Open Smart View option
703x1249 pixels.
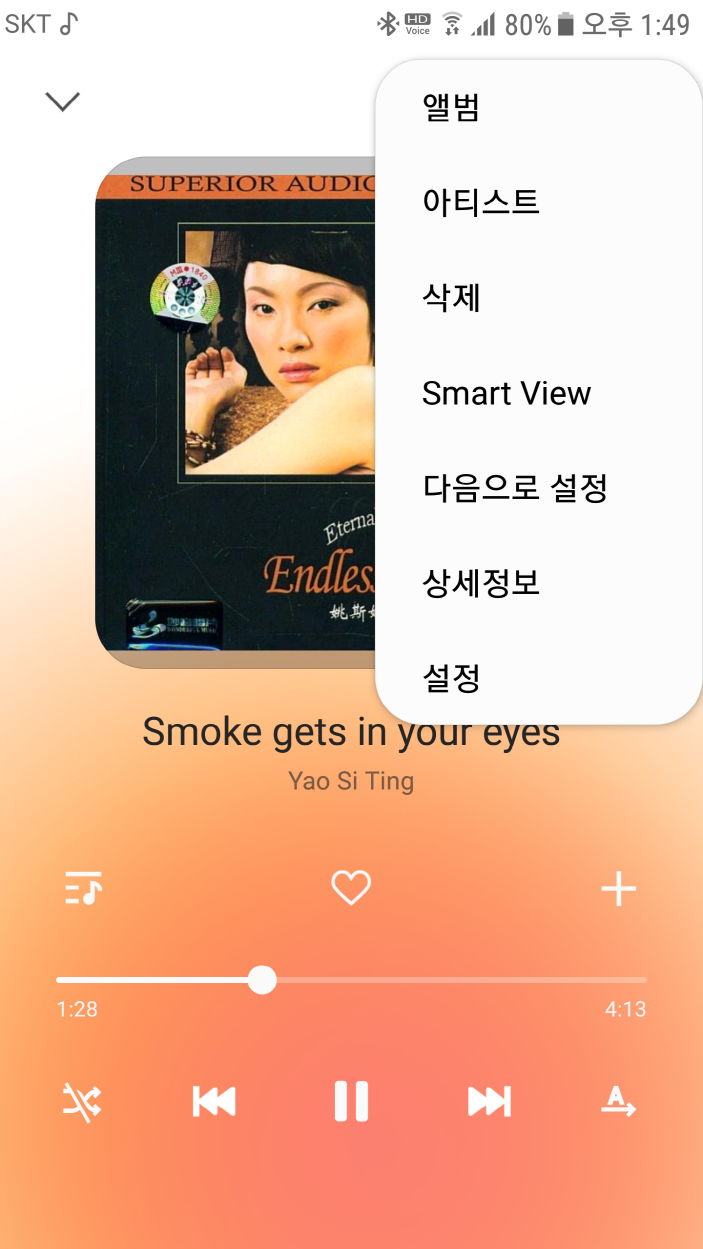(x=538, y=393)
